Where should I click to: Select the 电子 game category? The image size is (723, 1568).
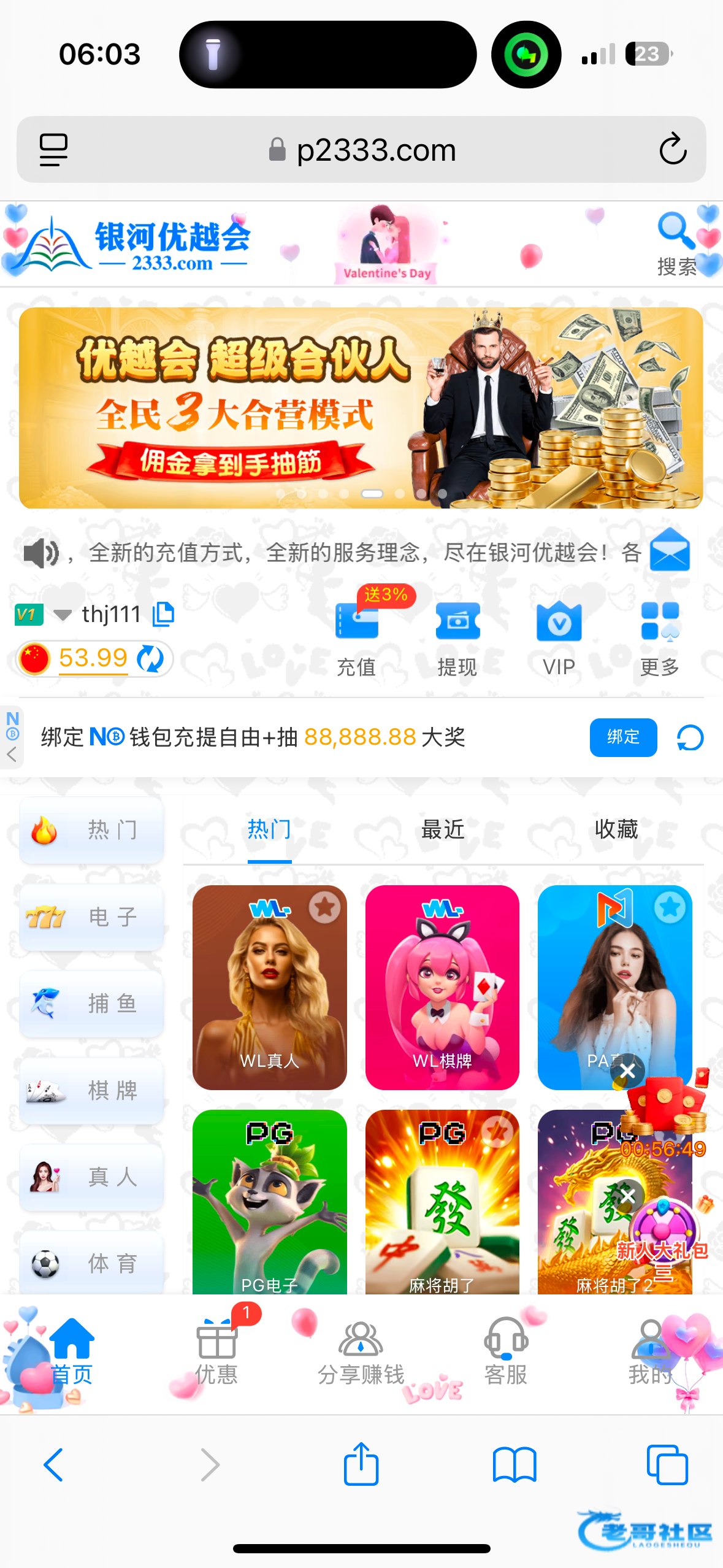(x=91, y=917)
